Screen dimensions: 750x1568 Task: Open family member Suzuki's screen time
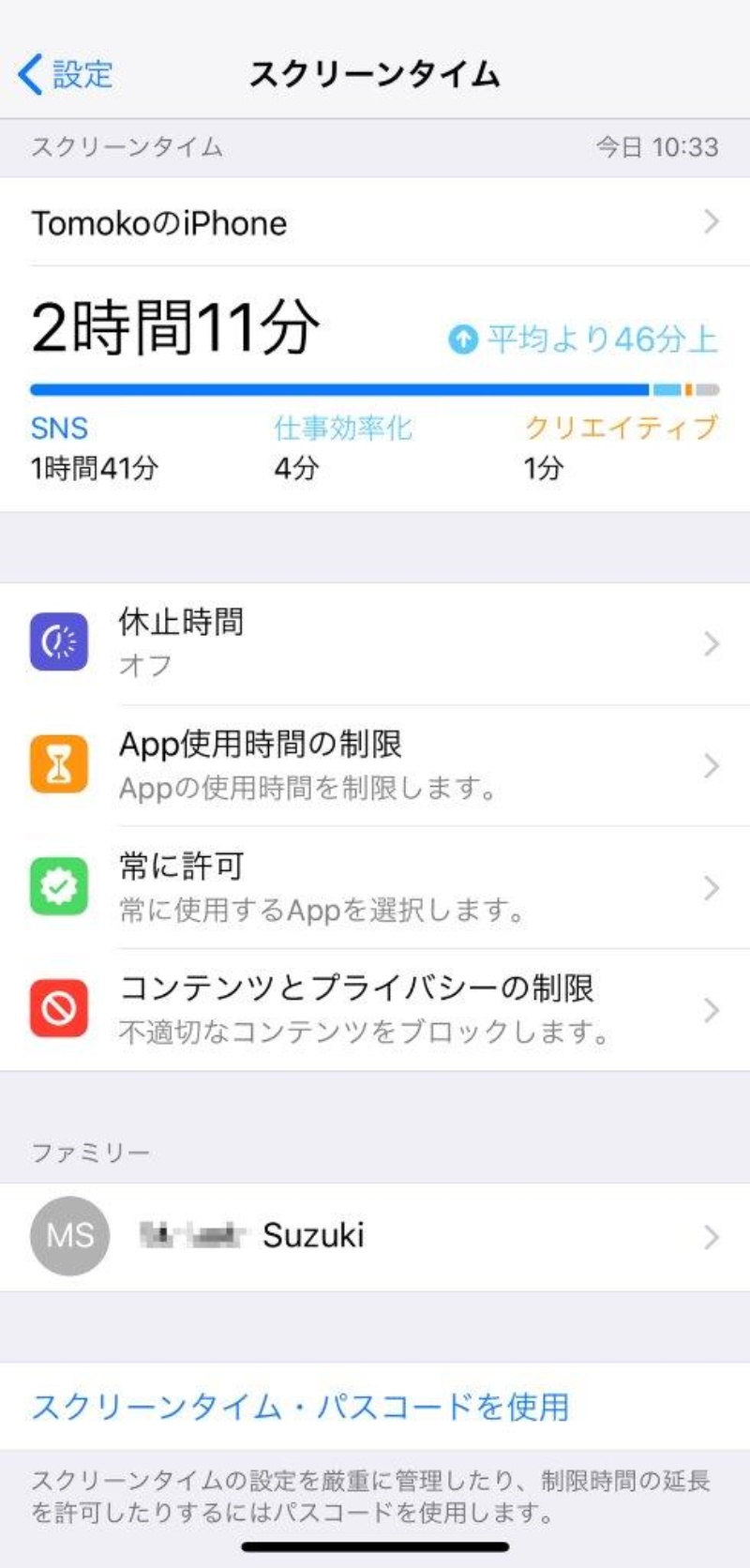click(375, 1236)
